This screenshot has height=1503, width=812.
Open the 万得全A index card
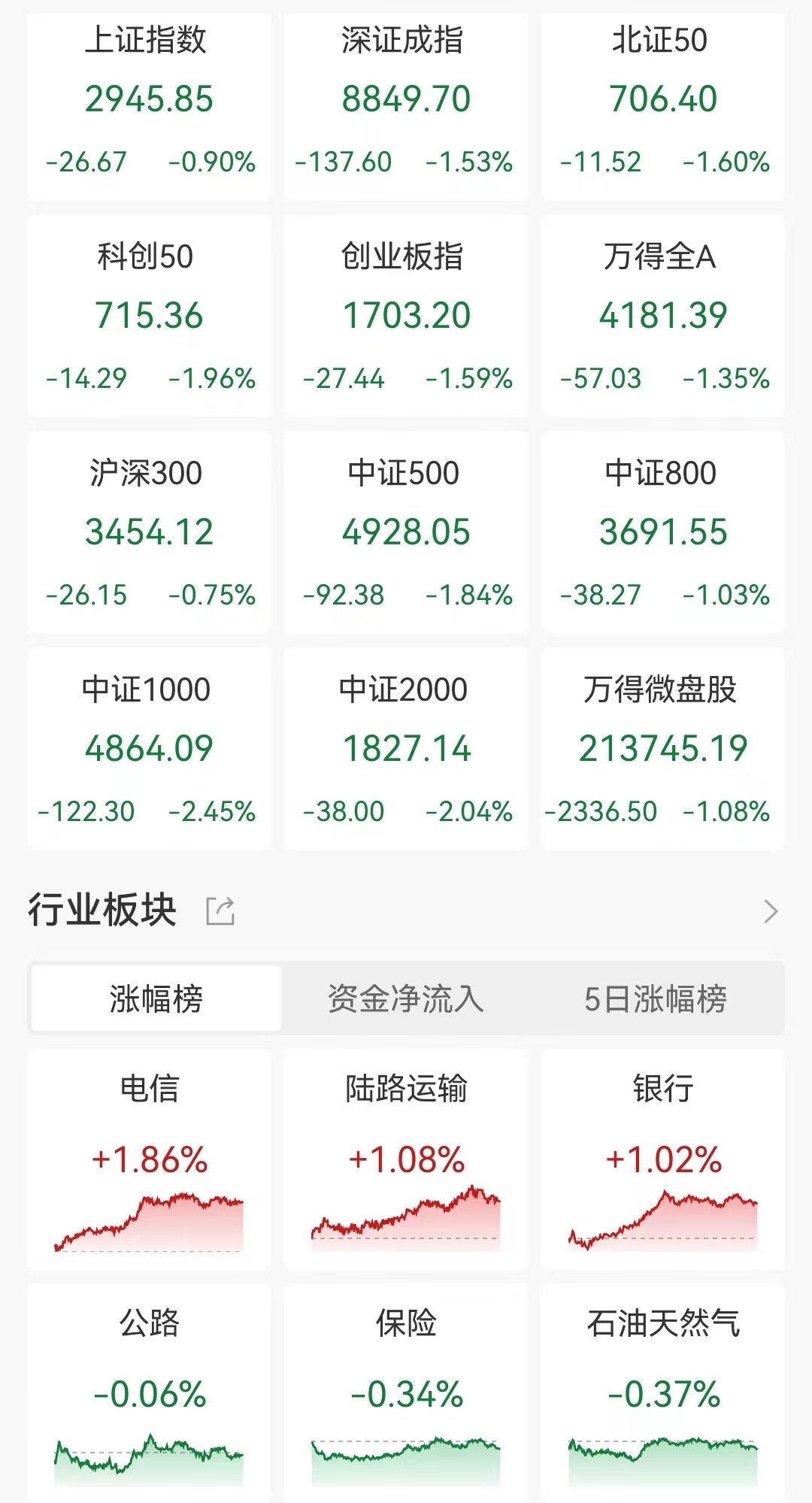pyautogui.click(x=663, y=316)
